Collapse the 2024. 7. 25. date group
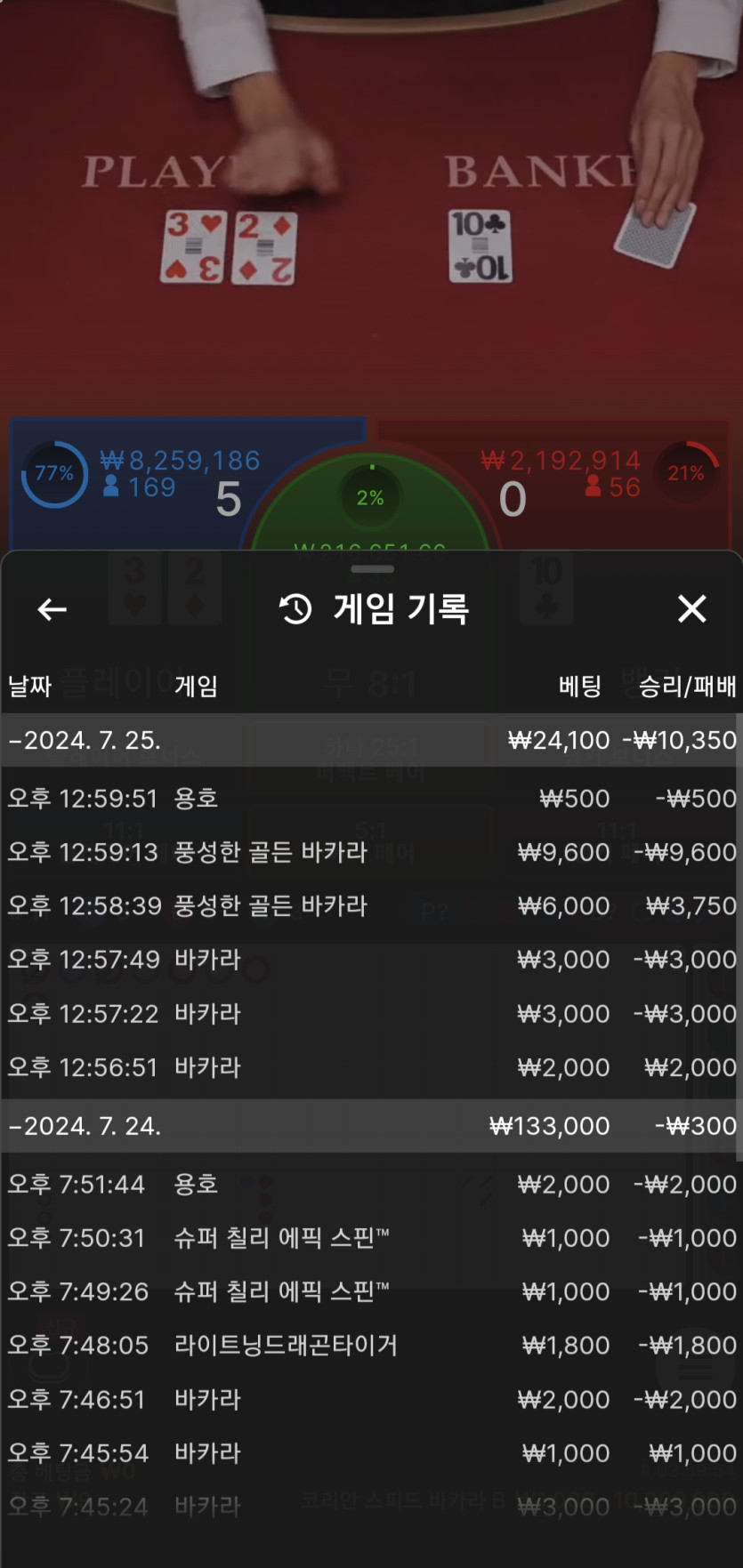743x1568 pixels. [x=85, y=740]
